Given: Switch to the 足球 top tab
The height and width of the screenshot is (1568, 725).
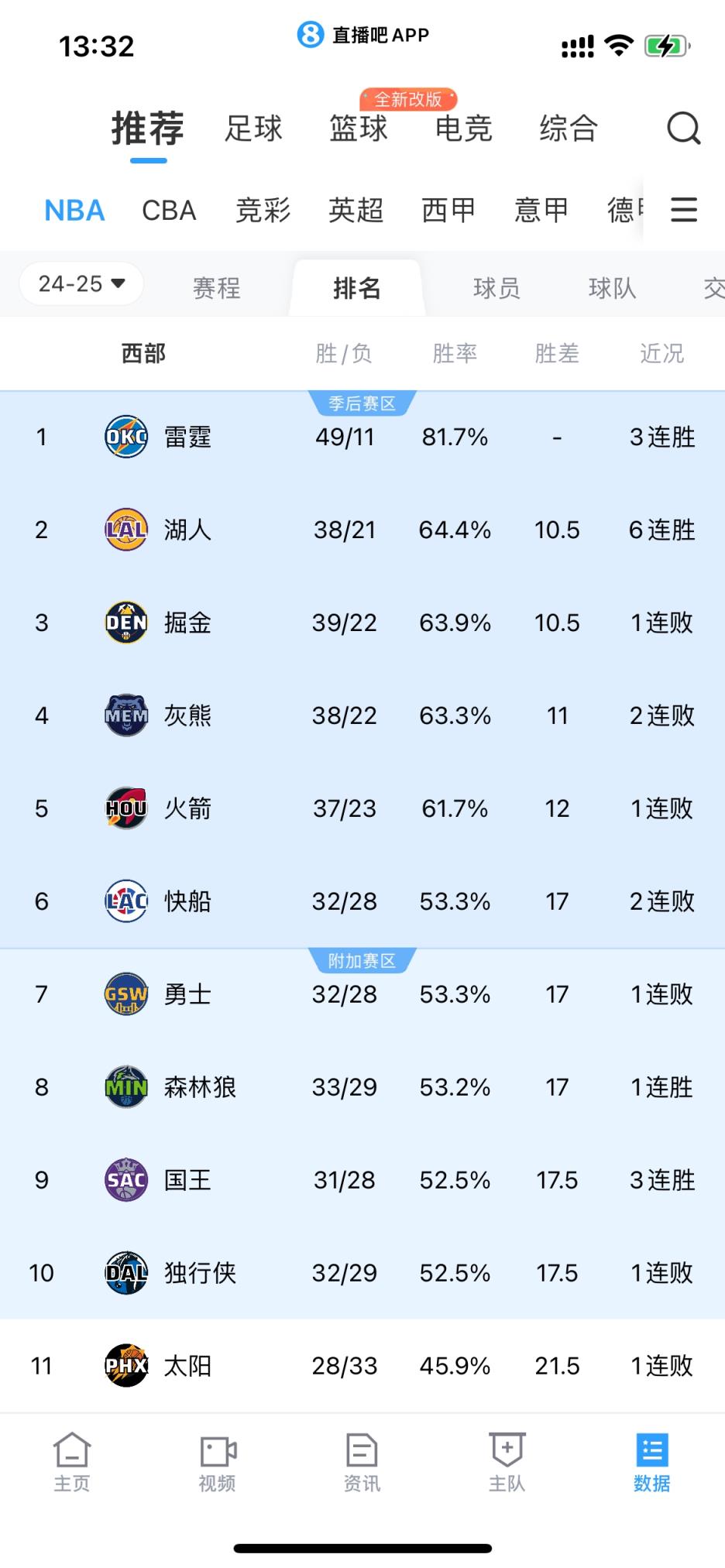Looking at the screenshot, I should [x=253, y=129].
